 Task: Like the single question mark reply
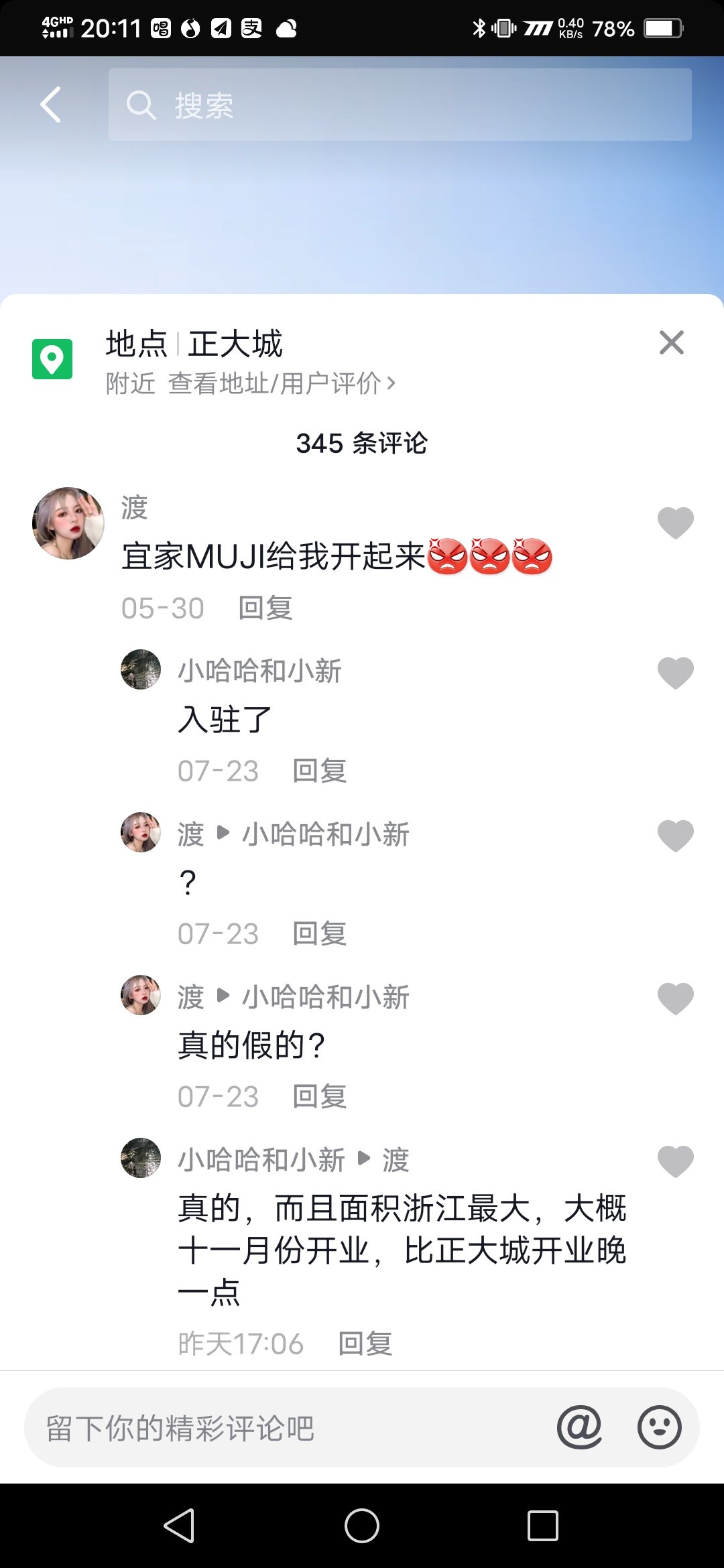[x=675, y=836]
